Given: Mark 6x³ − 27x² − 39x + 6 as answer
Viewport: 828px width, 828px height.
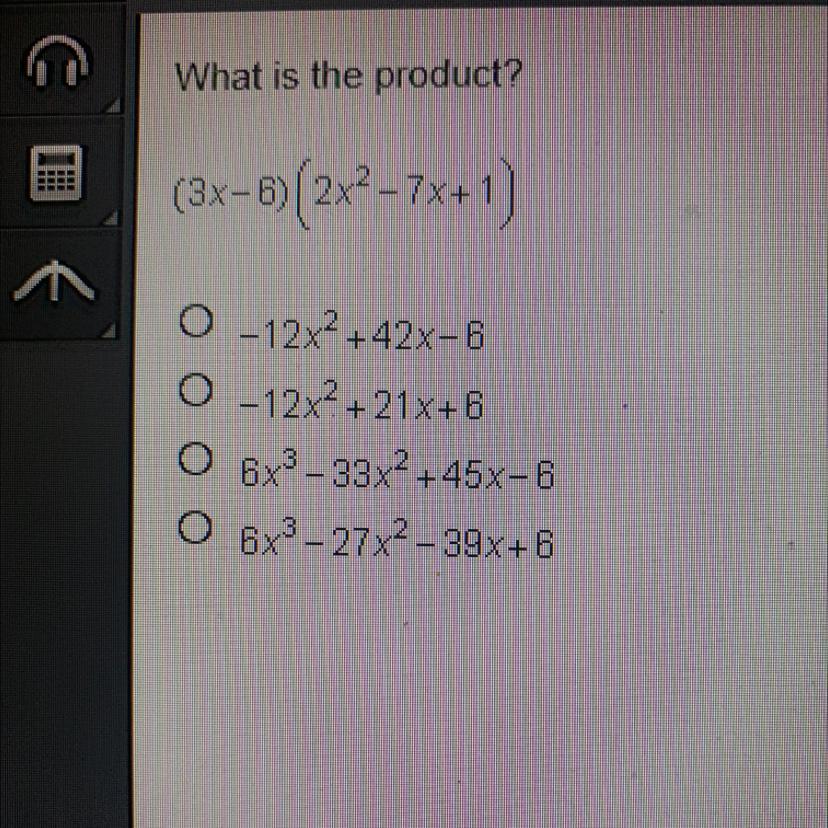Looking at the screenshot, I should pos(194,527).
